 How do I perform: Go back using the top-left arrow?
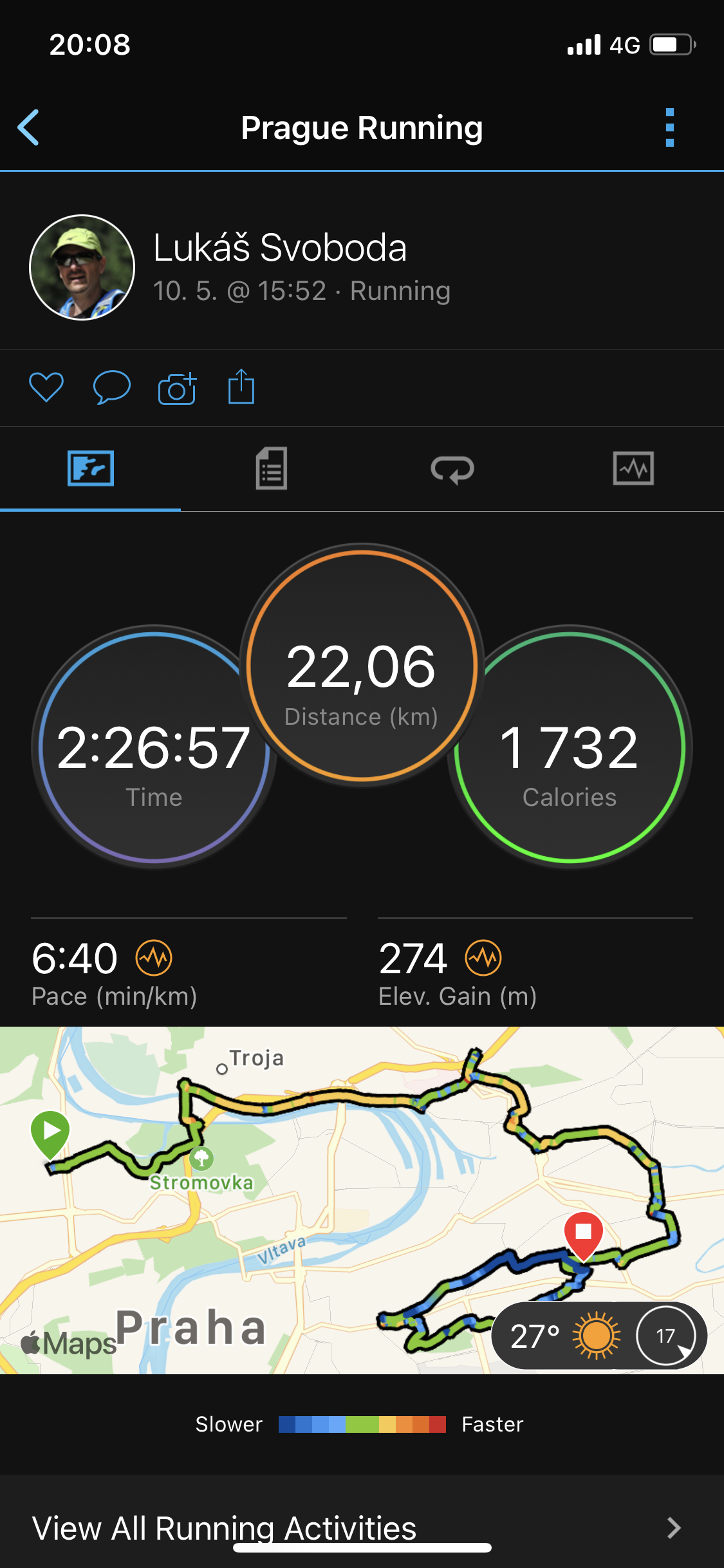[28, 127]
